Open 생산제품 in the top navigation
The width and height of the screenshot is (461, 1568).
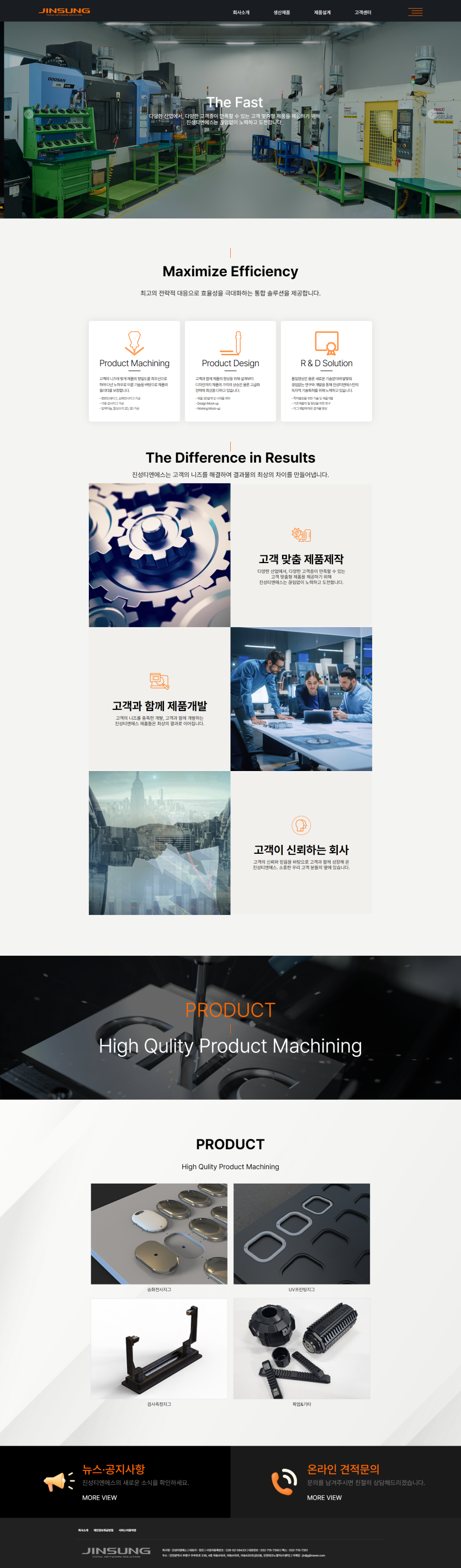[282, 12]
